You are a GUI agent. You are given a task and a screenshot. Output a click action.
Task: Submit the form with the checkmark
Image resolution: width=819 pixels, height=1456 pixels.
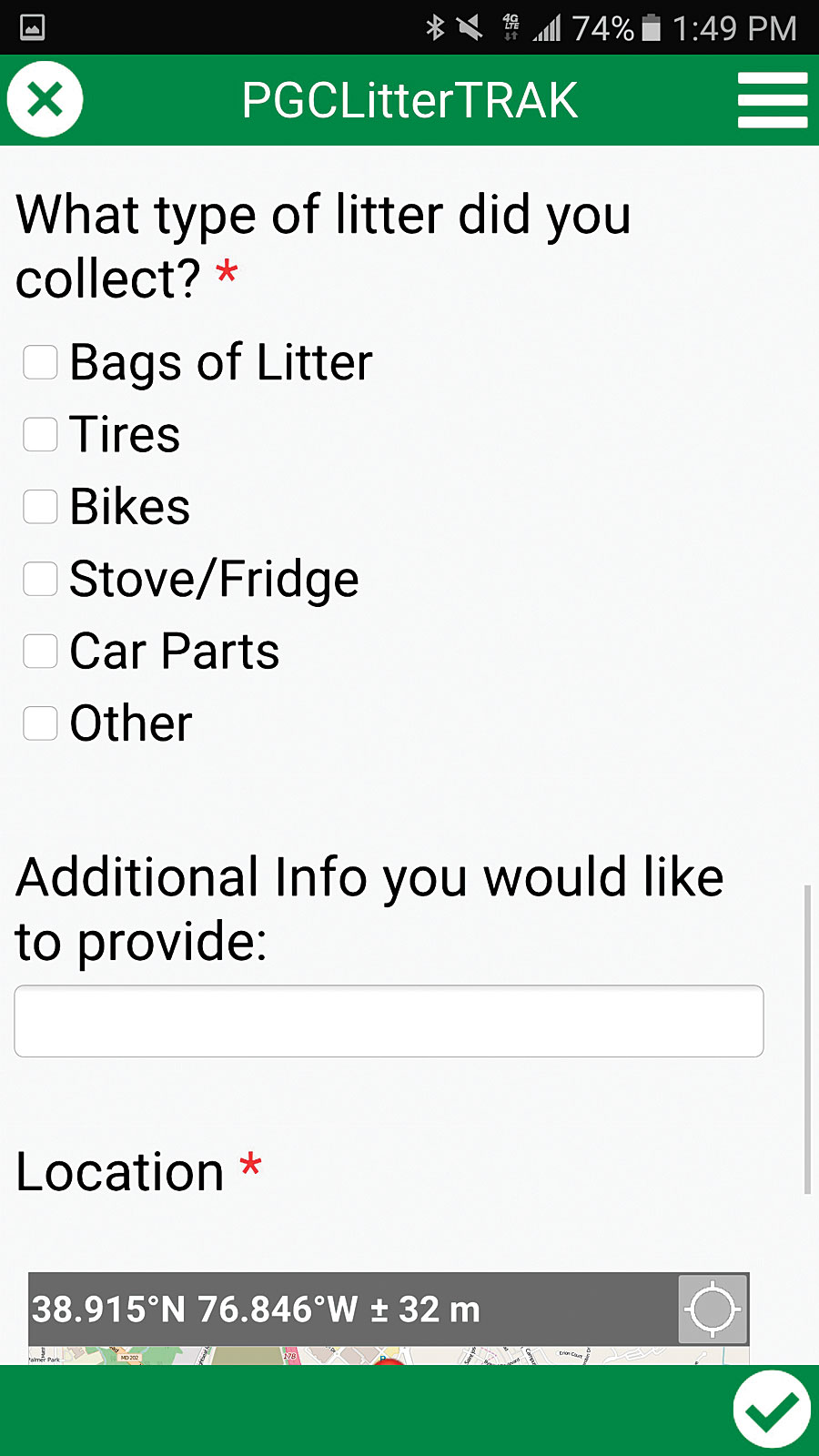pos(773,1408)
